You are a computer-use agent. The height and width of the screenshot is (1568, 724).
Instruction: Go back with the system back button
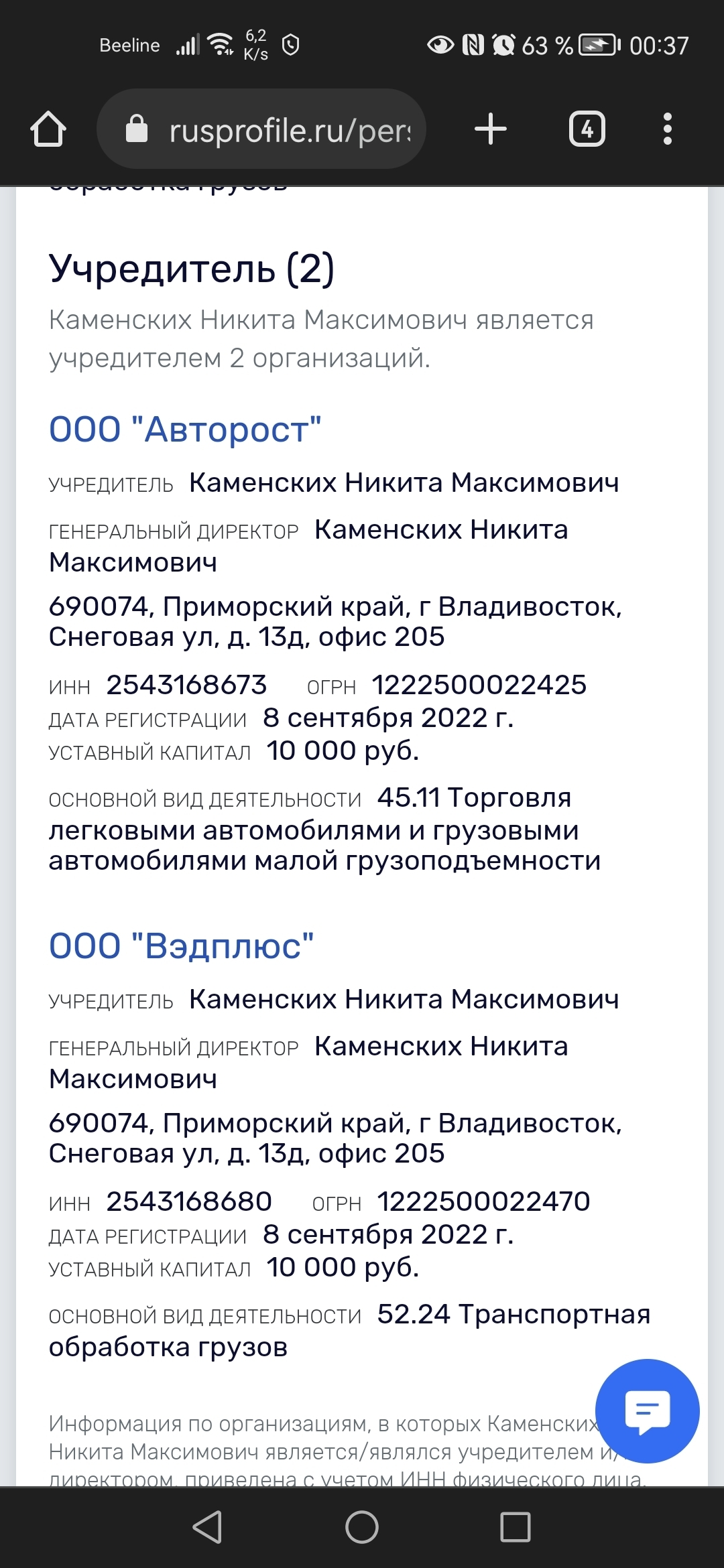(207, 1527)
